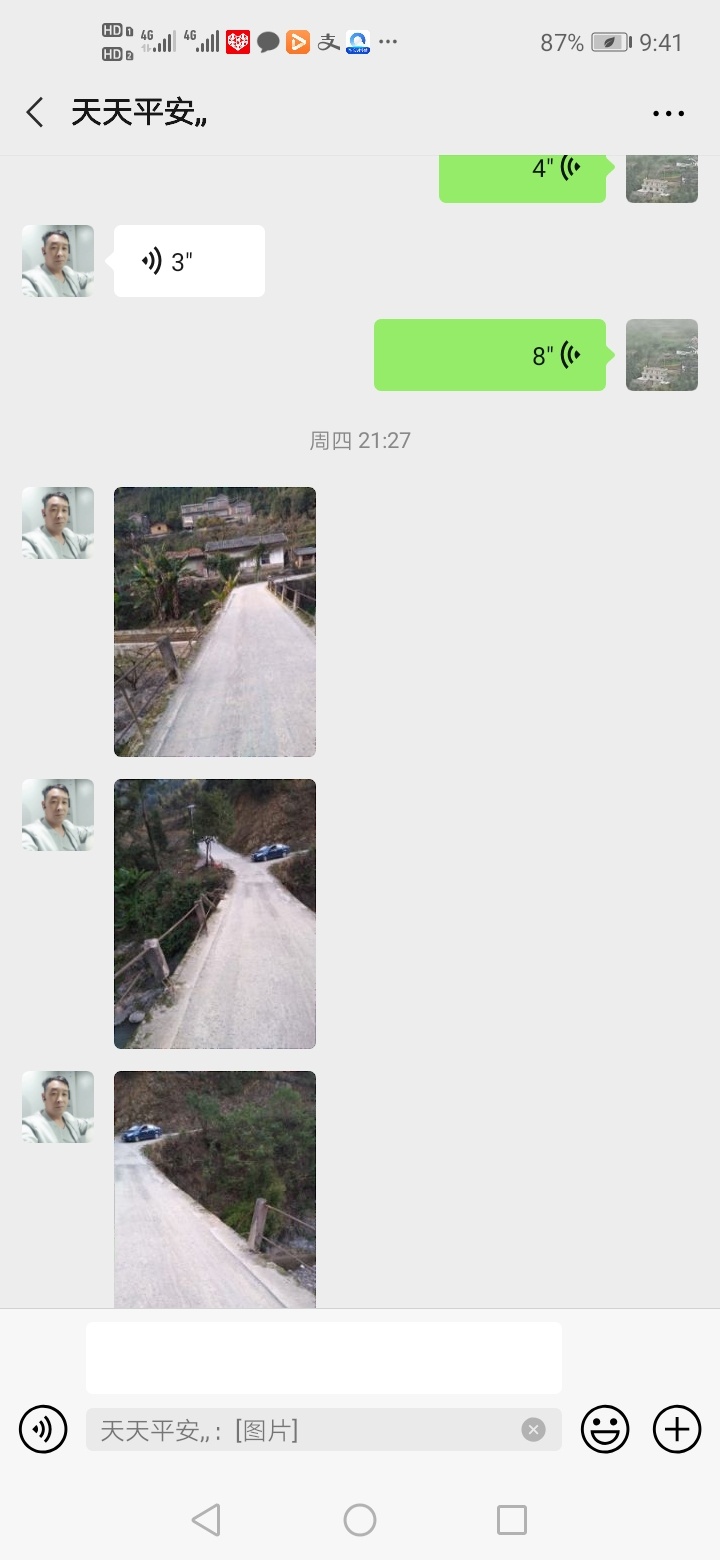This screenshot has height=1560, width=720.
Task: Open the contact's avatar beside the 3" voice message
Action: [x=58, y=261]
